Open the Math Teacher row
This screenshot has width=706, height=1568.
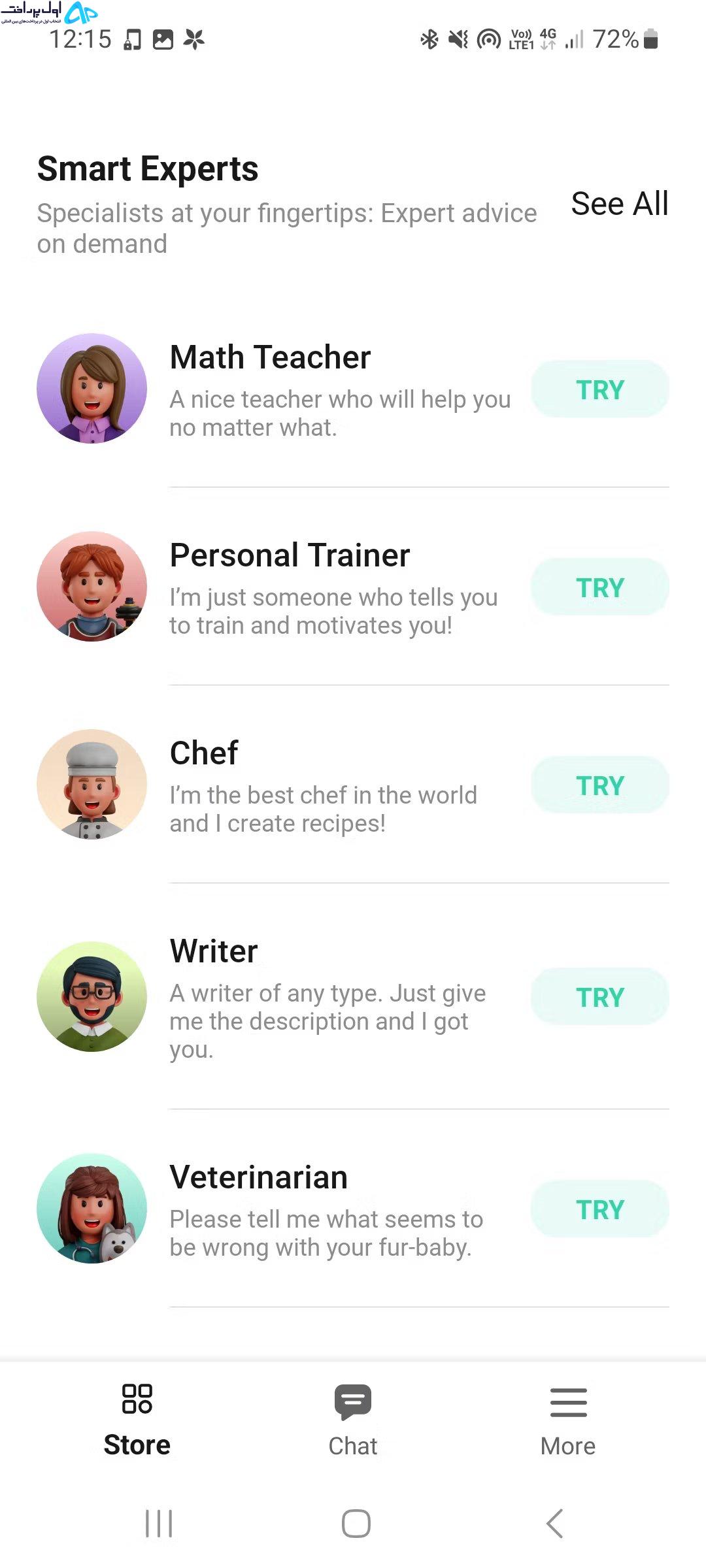click(353, 389)
